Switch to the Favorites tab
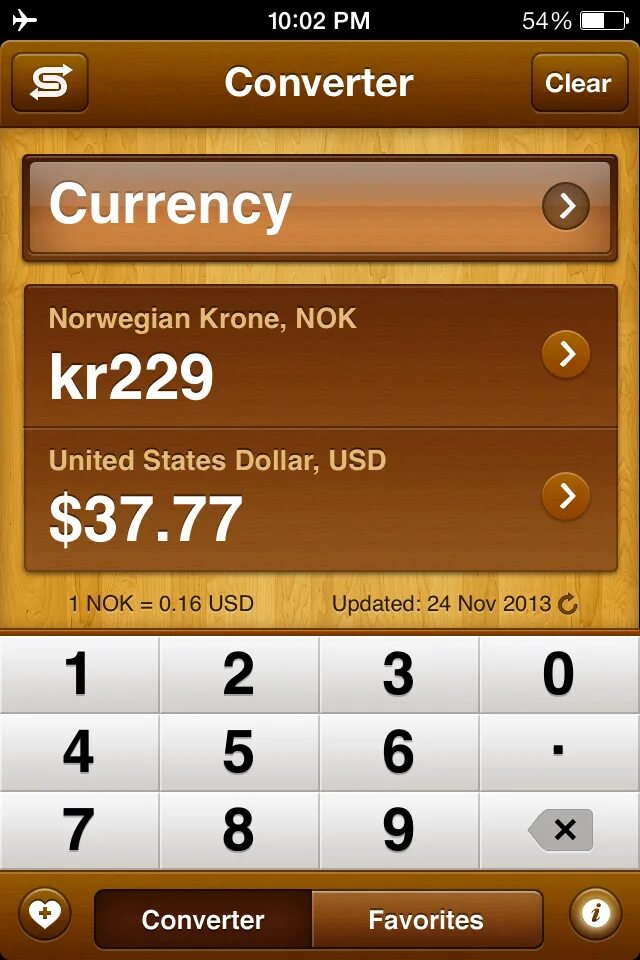This screenshot has width=640, height=960. pyautogui.click(x=426, y=920)
